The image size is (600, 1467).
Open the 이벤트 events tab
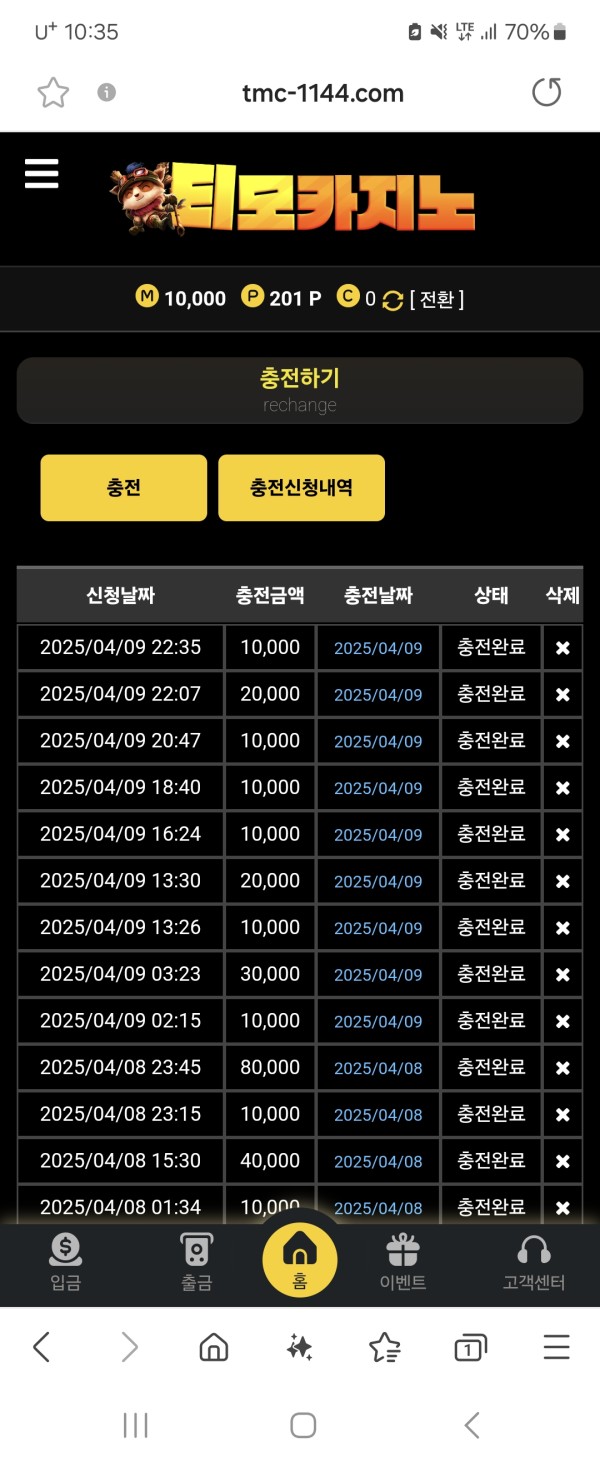[x=403, y=1262]
